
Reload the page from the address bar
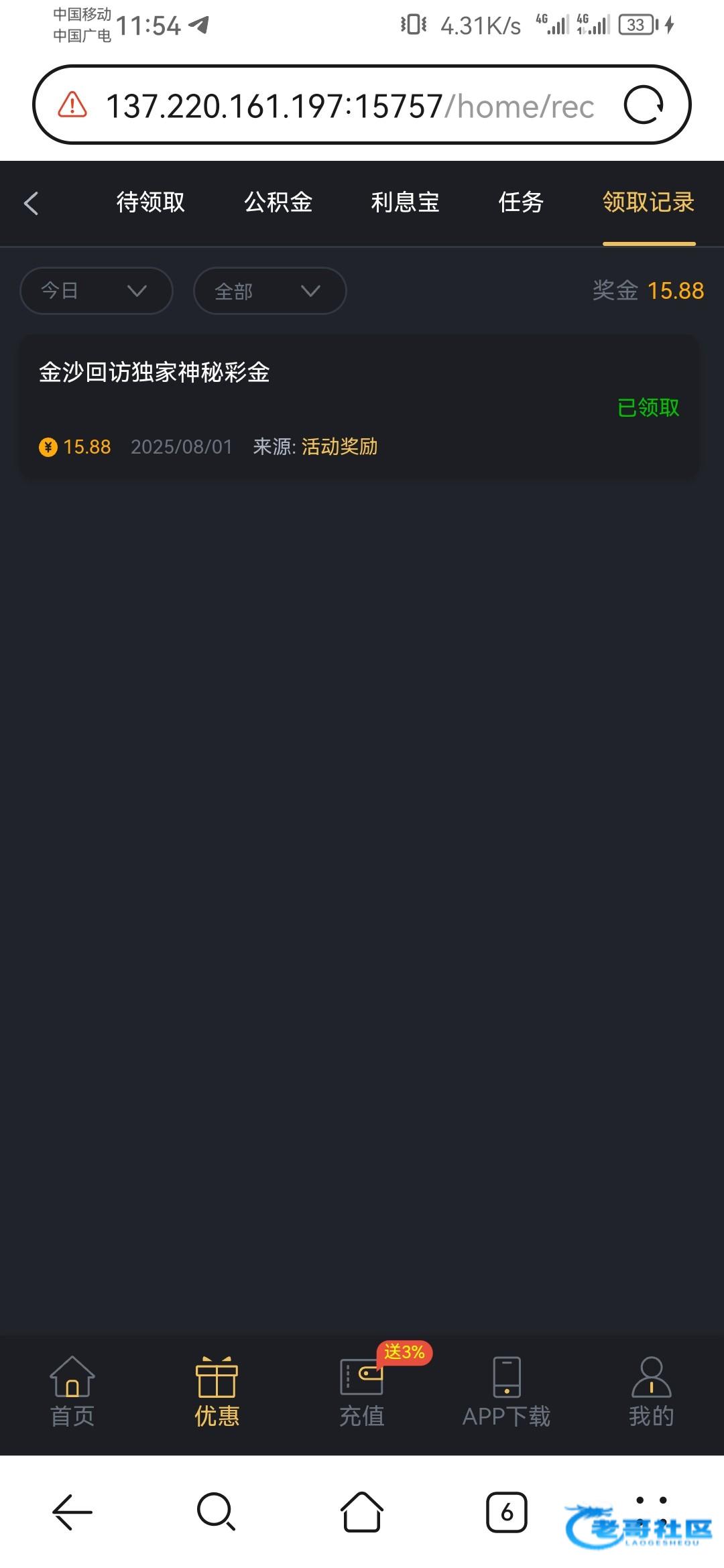point(644,105)
